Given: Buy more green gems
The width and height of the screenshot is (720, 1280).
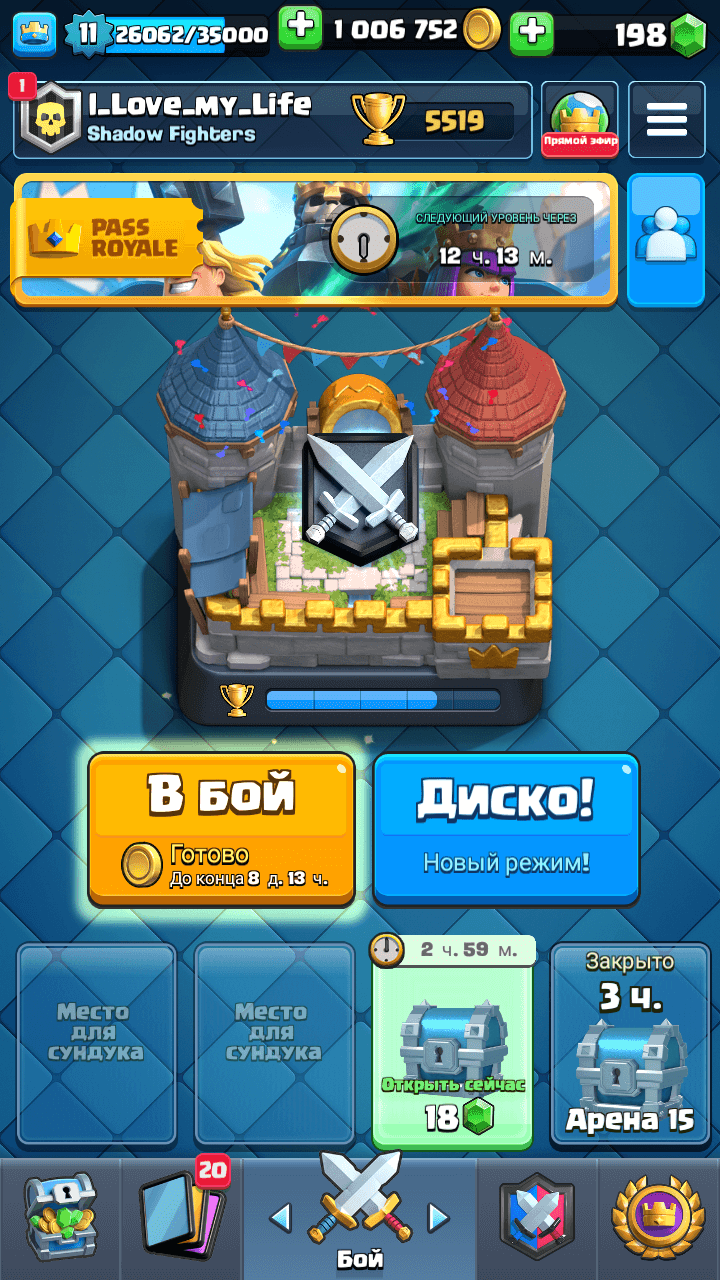Looking at the screenshot, I should (x=532, y=33).
